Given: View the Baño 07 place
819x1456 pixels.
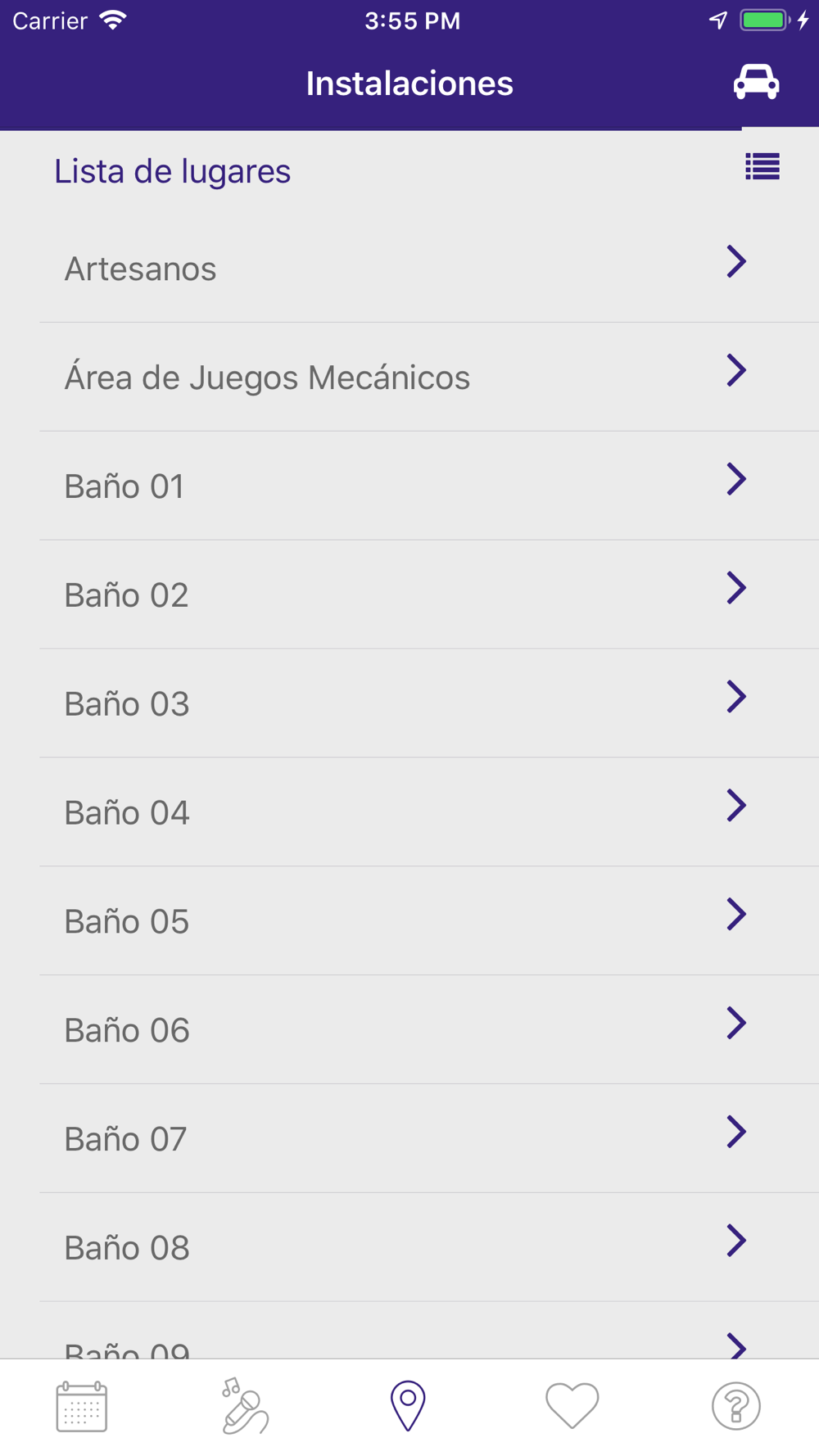Looking at the screenshot, I should pos(429,1139).
